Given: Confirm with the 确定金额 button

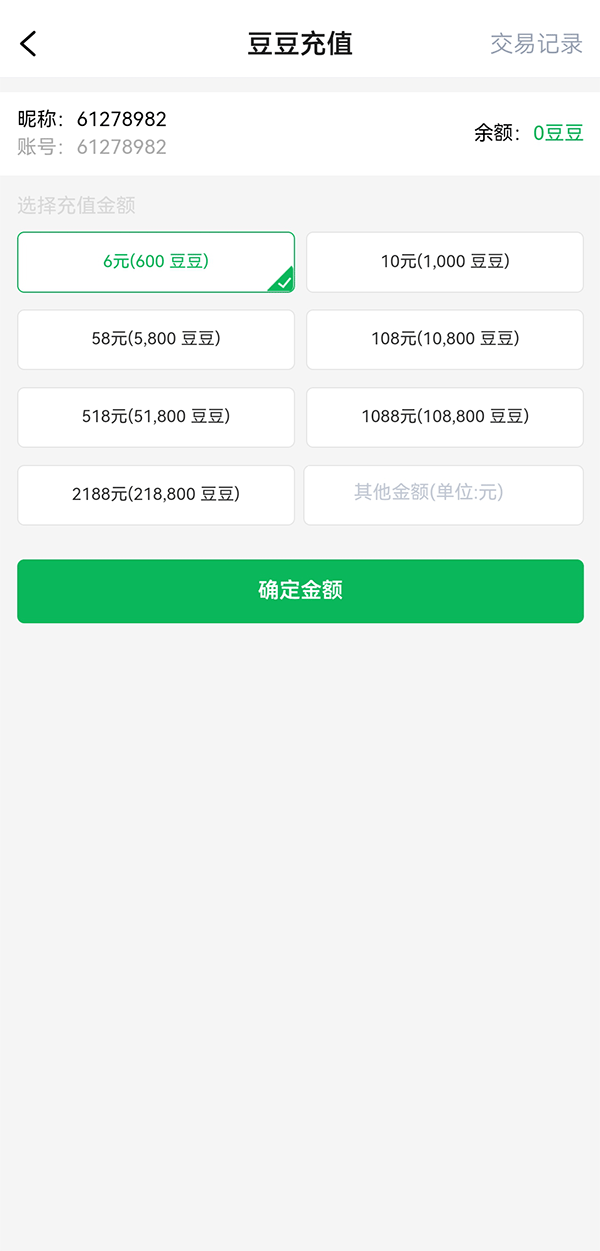Looking at the screenshot, I should [x=300, y=591].
